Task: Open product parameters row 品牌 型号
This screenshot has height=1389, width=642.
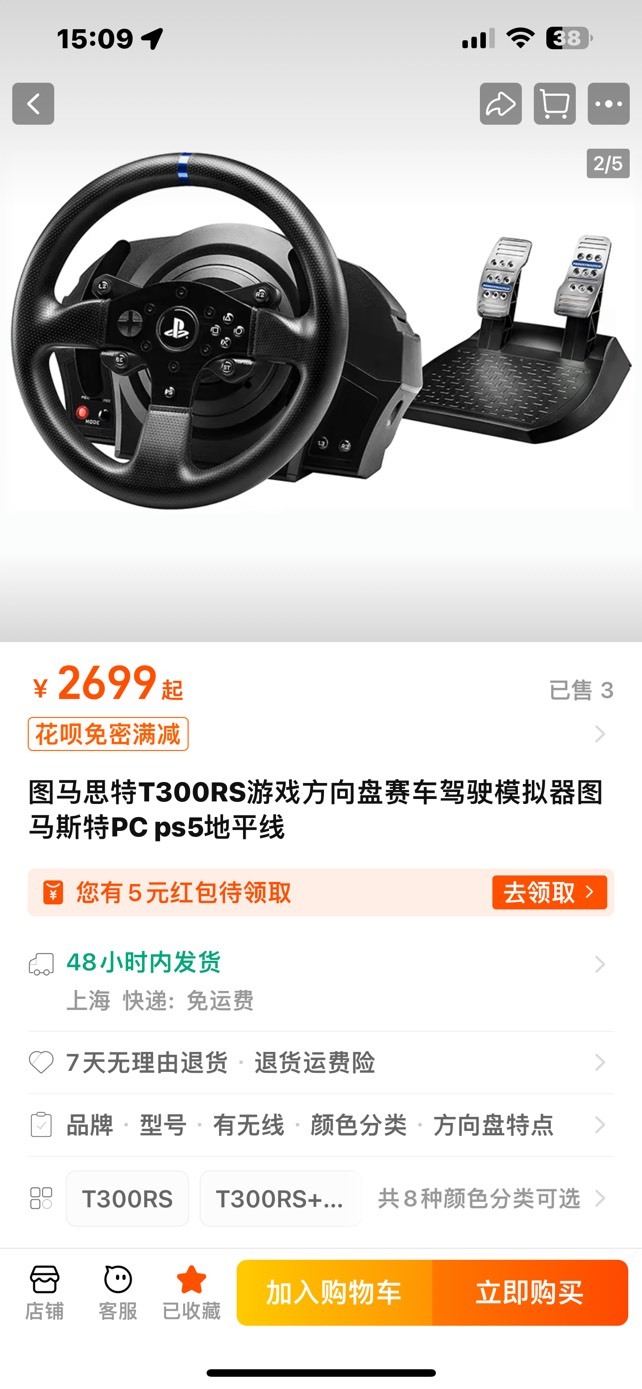Action: (321, 1125)
